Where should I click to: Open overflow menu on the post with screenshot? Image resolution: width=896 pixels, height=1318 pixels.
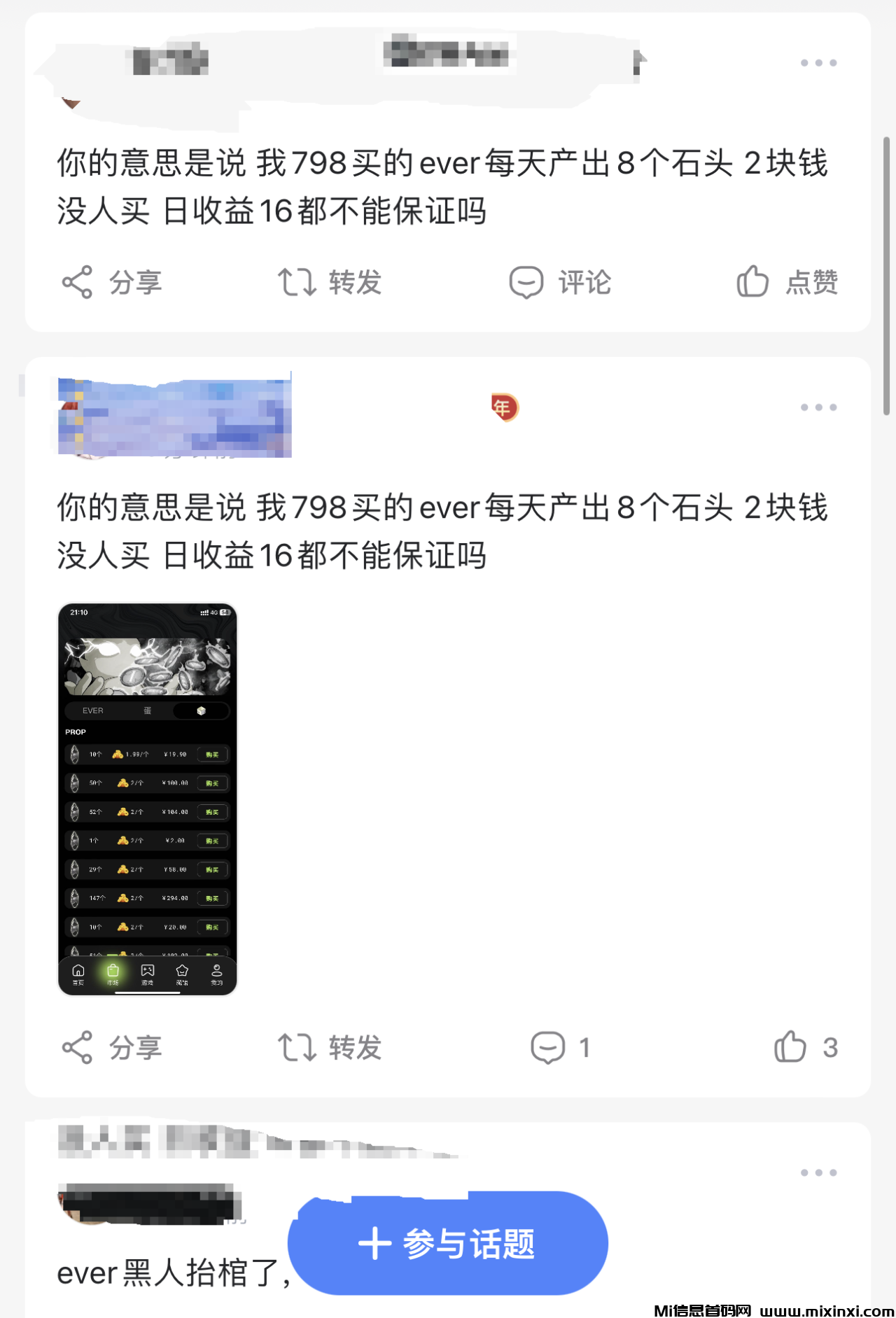pos(818,407)
